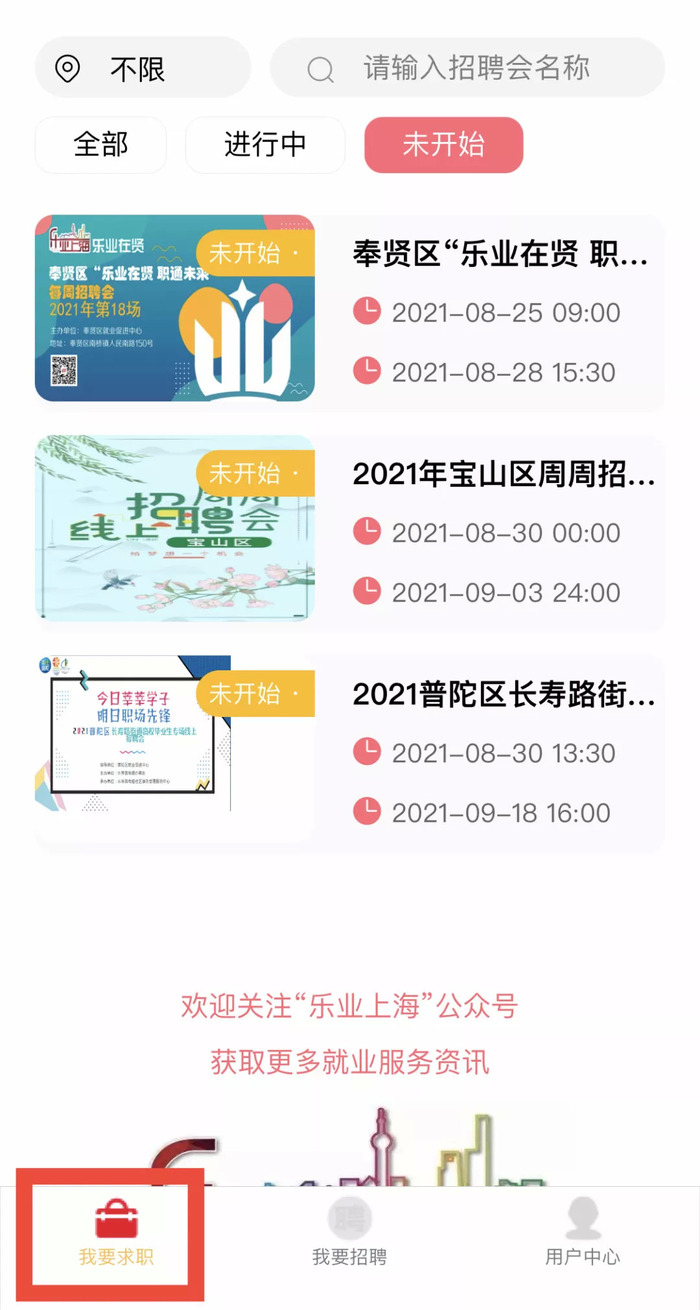The height and width of the screenshot is (1310, 700).
Task: Switch to the 进行中 filter
Action: pyautogui.click(x=265, y=145)
